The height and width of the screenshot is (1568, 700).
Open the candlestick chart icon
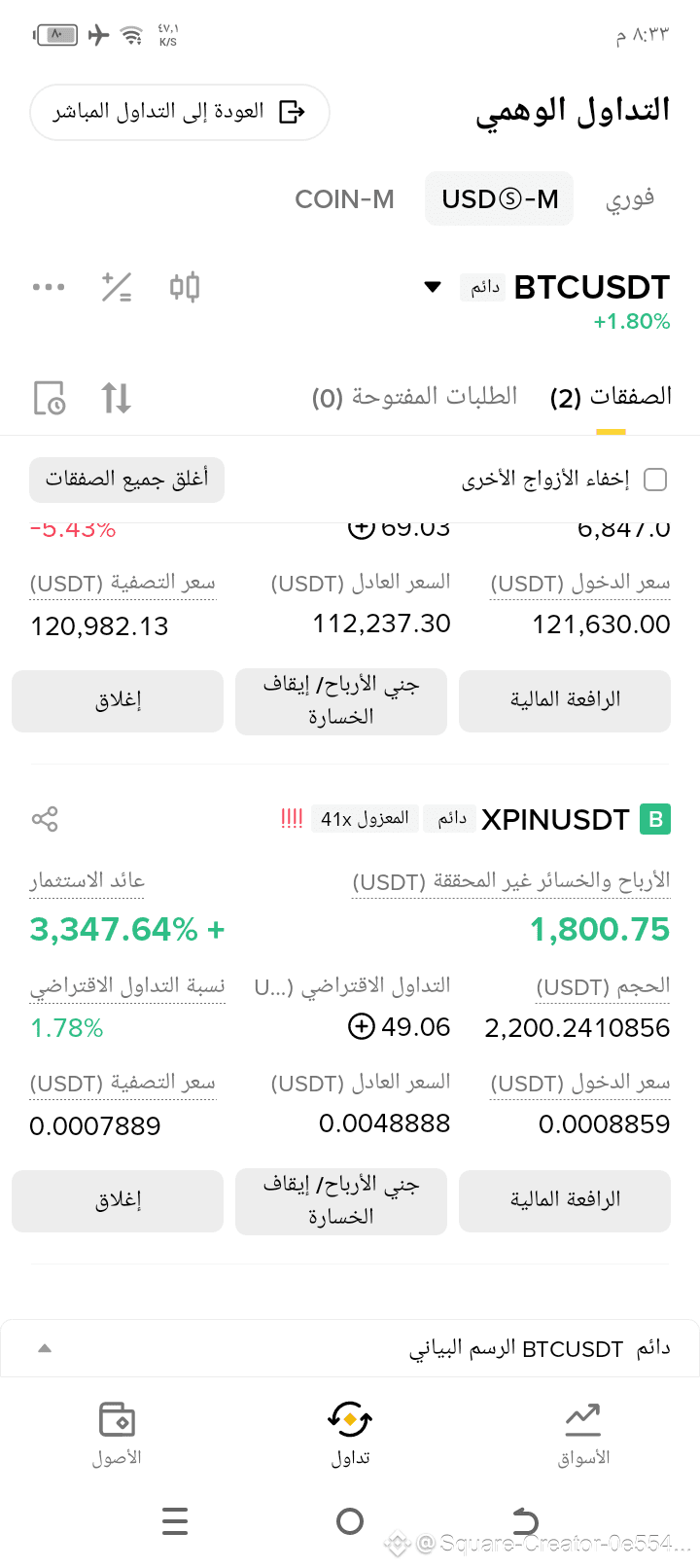coord(185,287)
